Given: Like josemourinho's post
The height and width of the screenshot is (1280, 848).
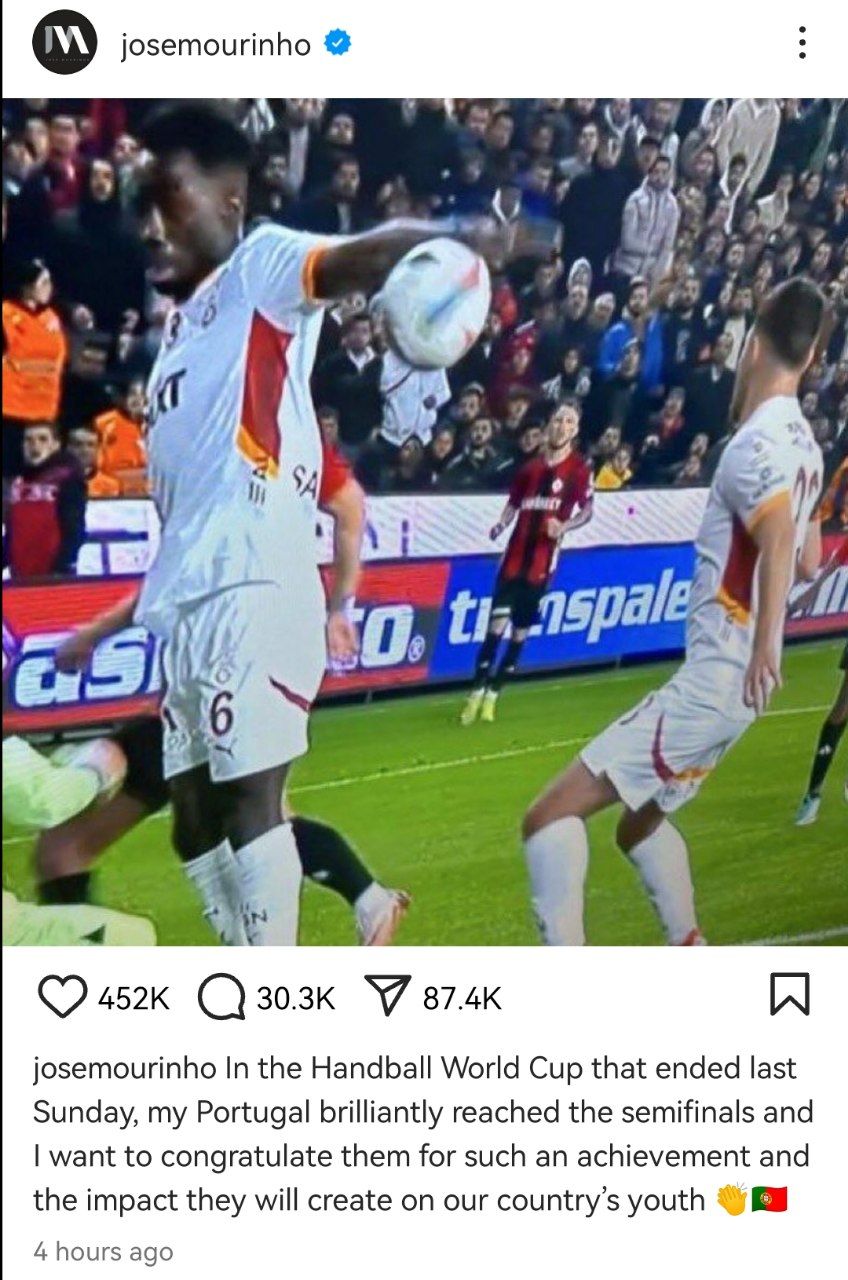Looking at the screenshot, I should tap(62, 997).
